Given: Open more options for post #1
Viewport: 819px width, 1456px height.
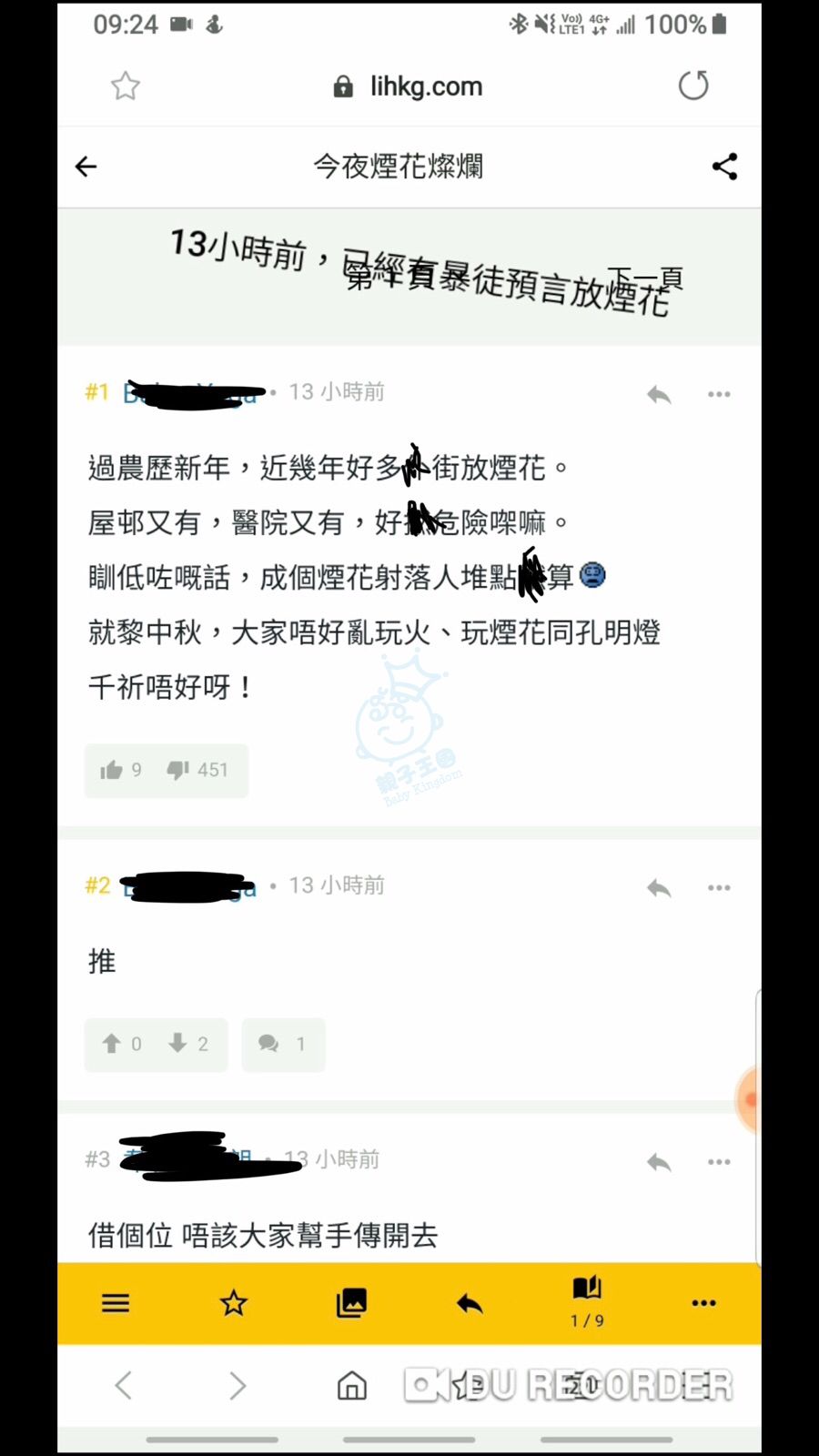Looking at the screenshot, I should pos(719,394).
